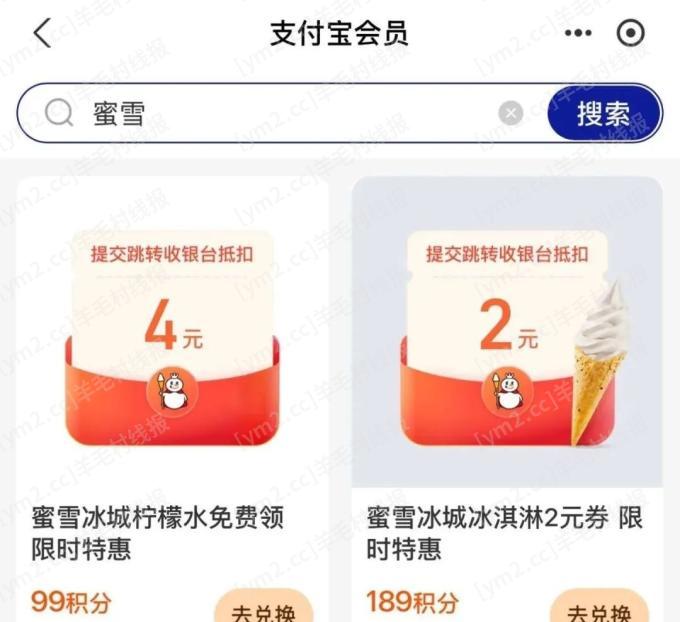The image size is (680, 622).
Task: Clear the search text
Action: 511,113
